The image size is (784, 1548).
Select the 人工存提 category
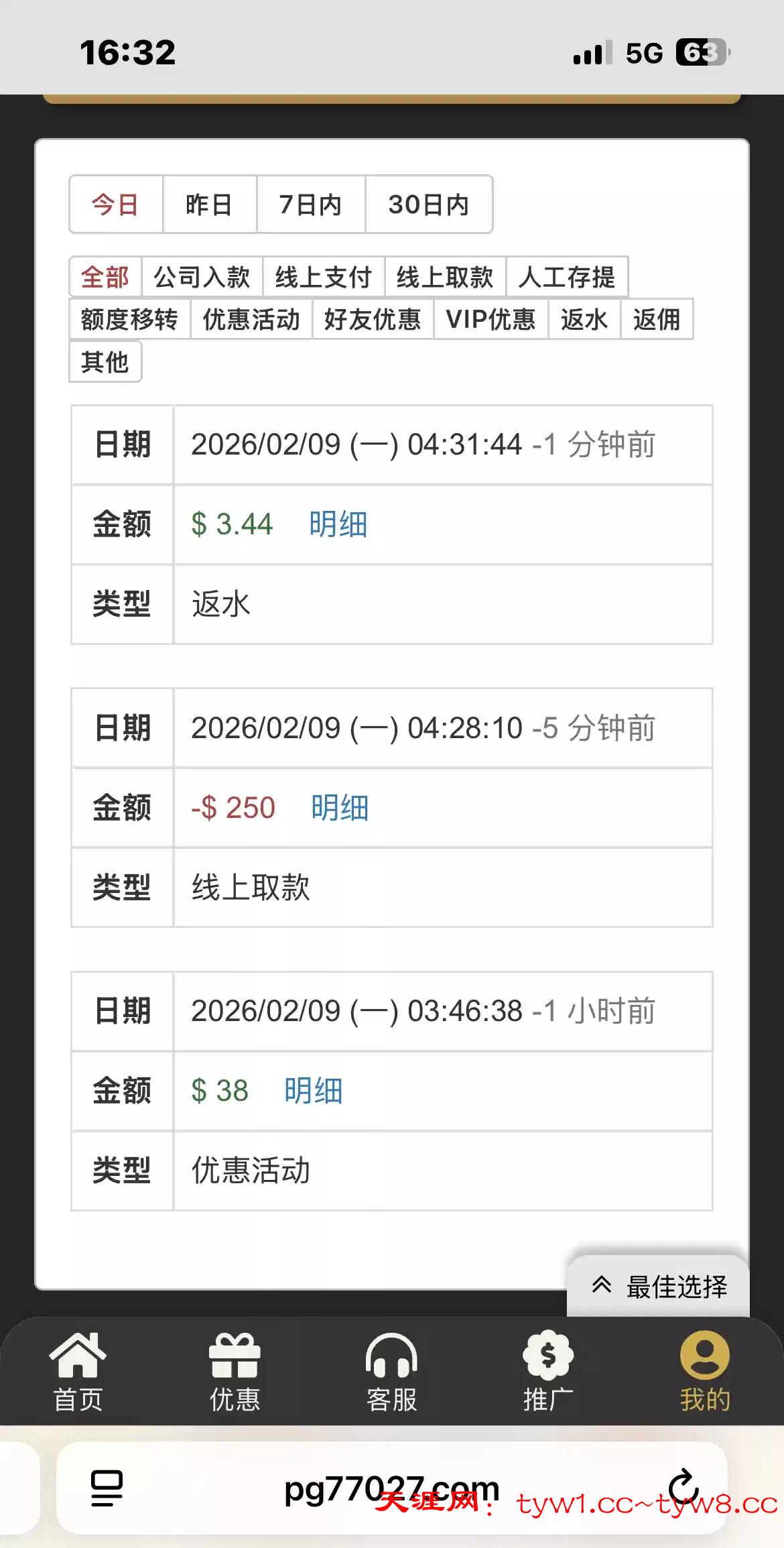click(566, 277)
